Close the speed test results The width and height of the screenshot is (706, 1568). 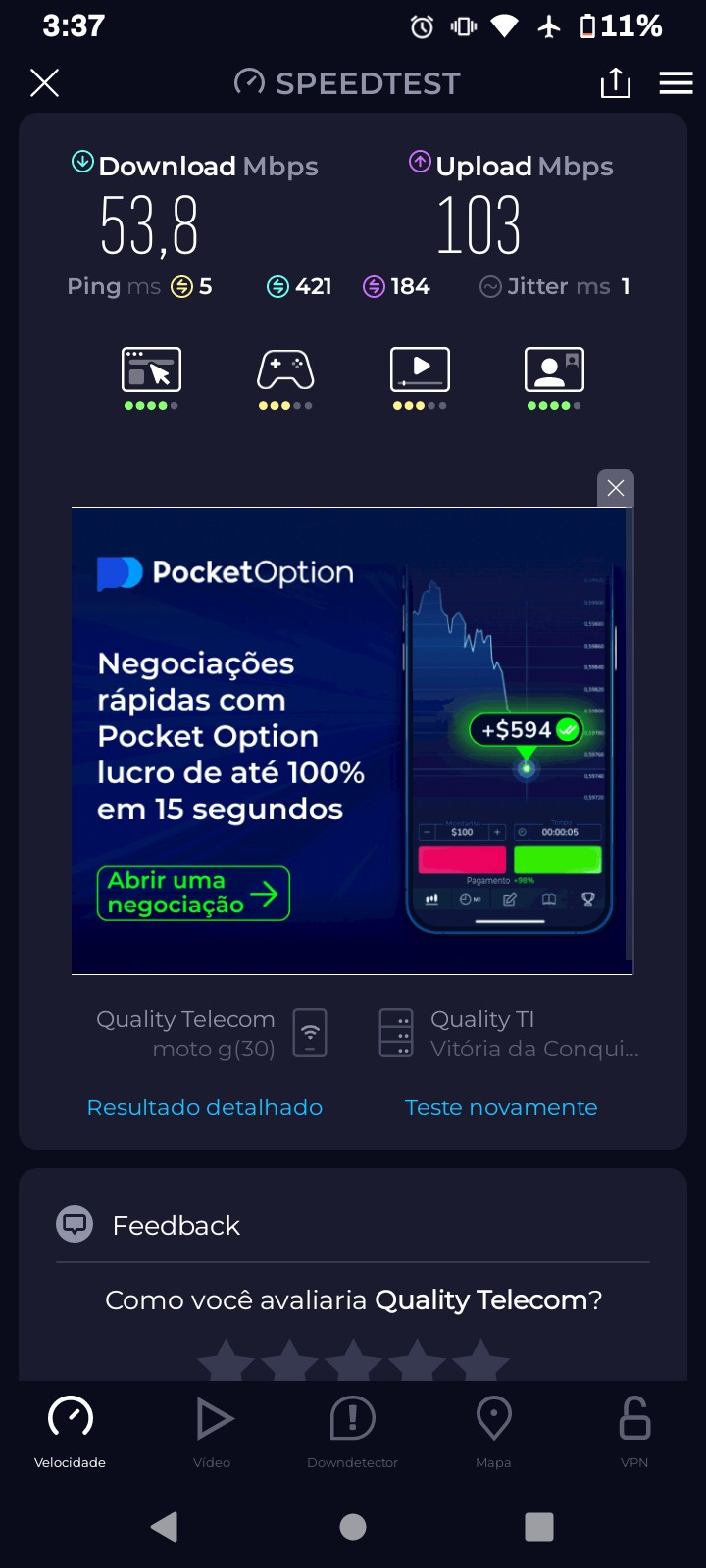[44, 83]
